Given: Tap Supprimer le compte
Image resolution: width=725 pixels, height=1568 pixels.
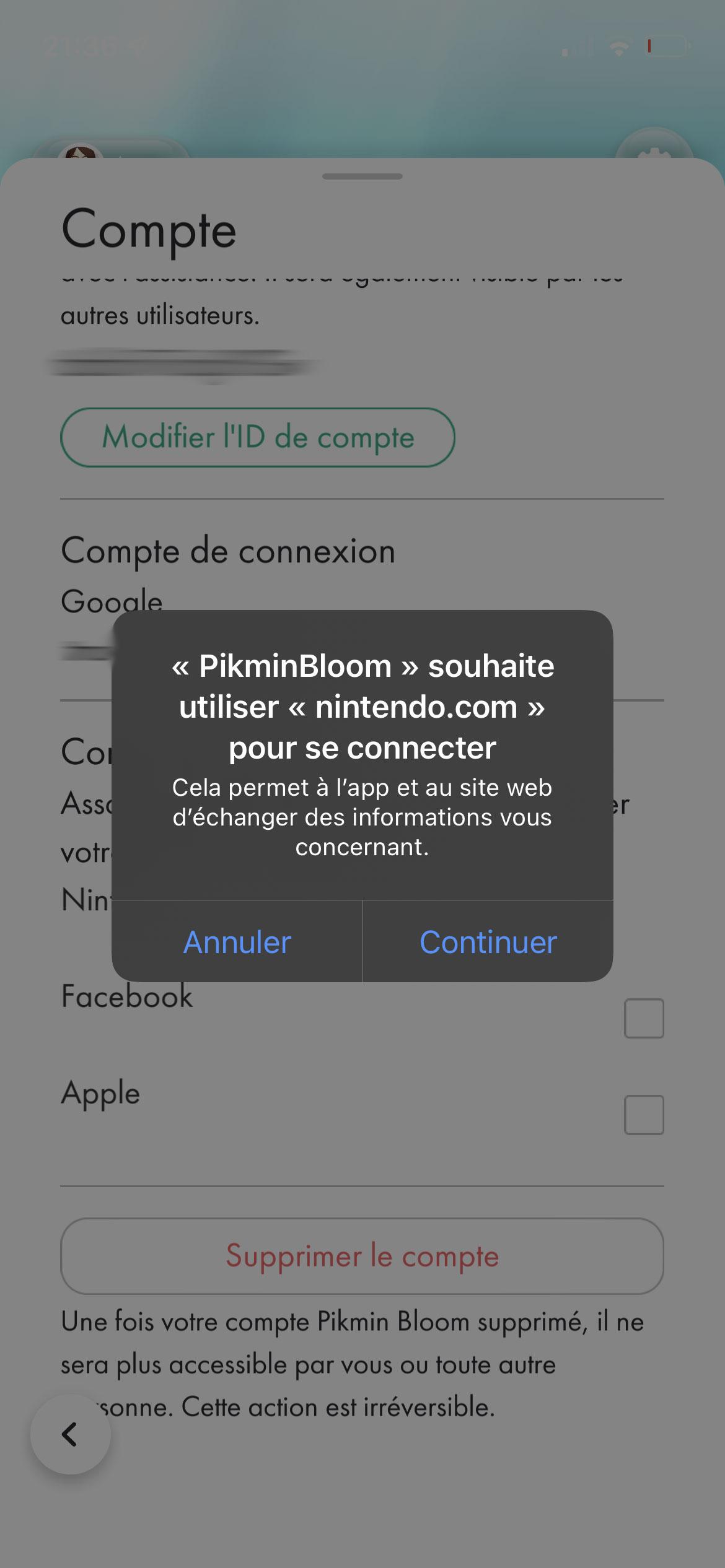Looking at the screenshot, I should (362, 1256).
